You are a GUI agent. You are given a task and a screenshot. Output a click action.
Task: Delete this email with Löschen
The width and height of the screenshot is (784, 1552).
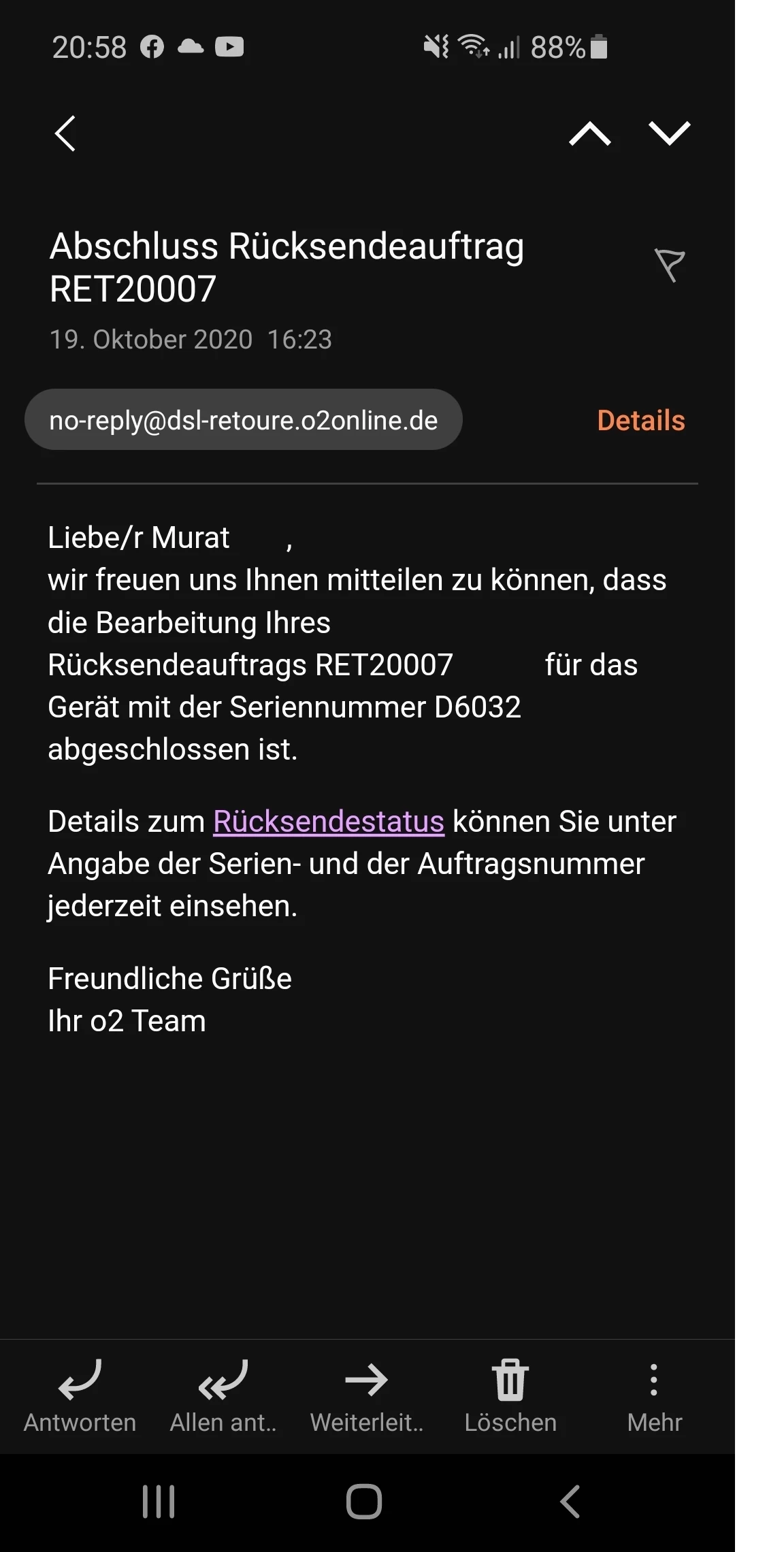510,1395
